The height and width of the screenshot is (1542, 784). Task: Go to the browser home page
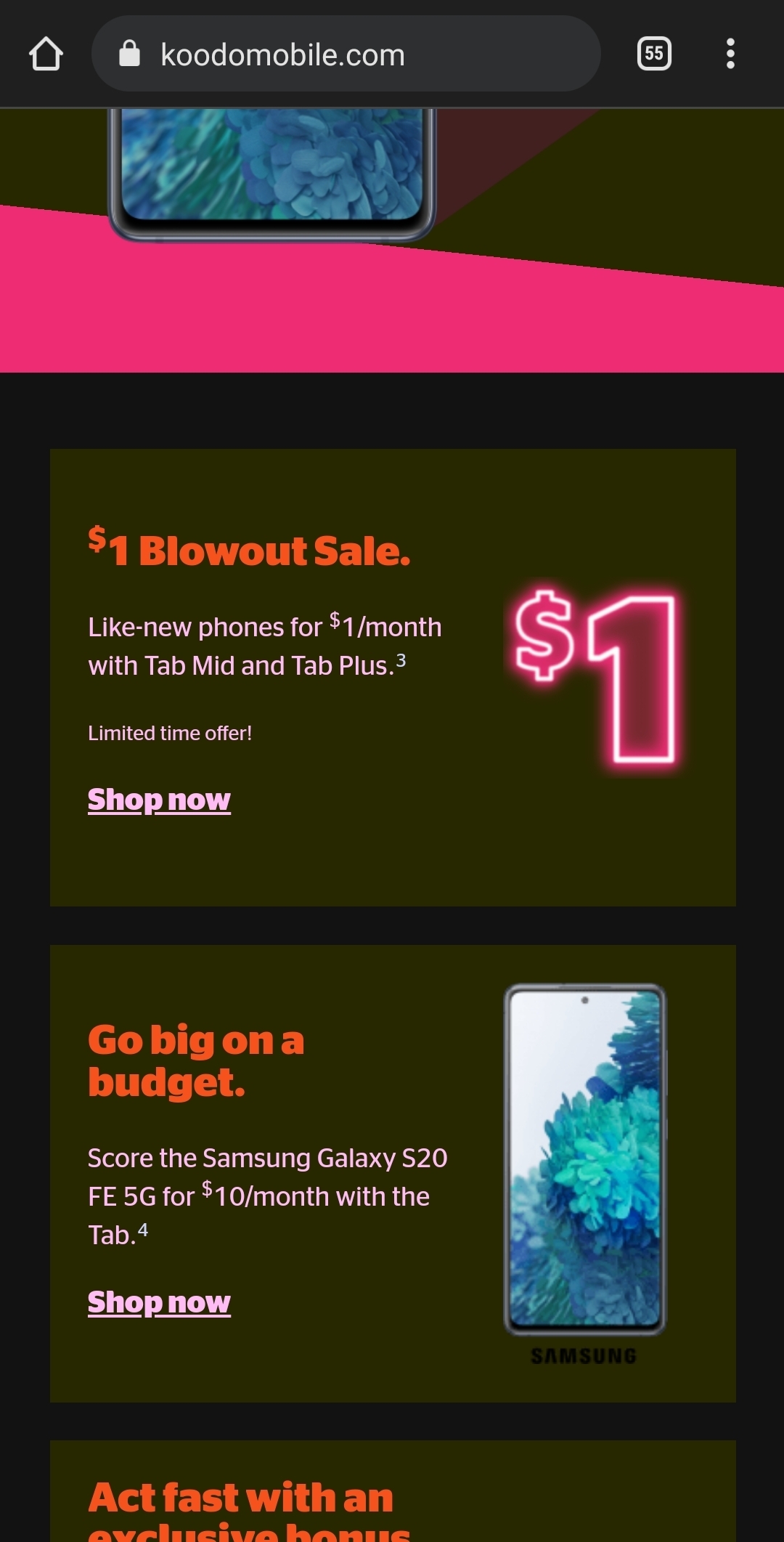tap(46, 54)
